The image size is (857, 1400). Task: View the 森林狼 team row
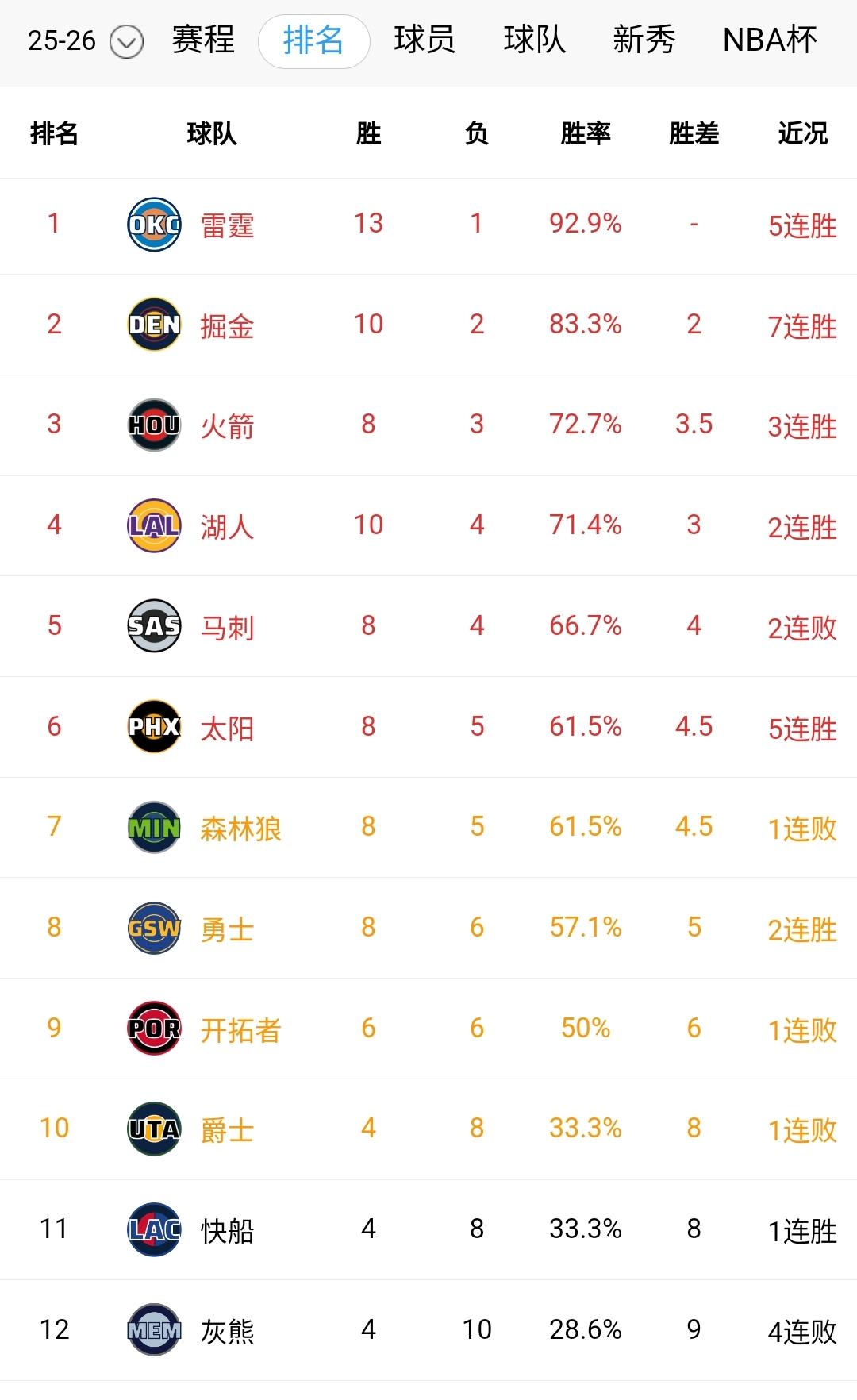(x=428, y=827)
